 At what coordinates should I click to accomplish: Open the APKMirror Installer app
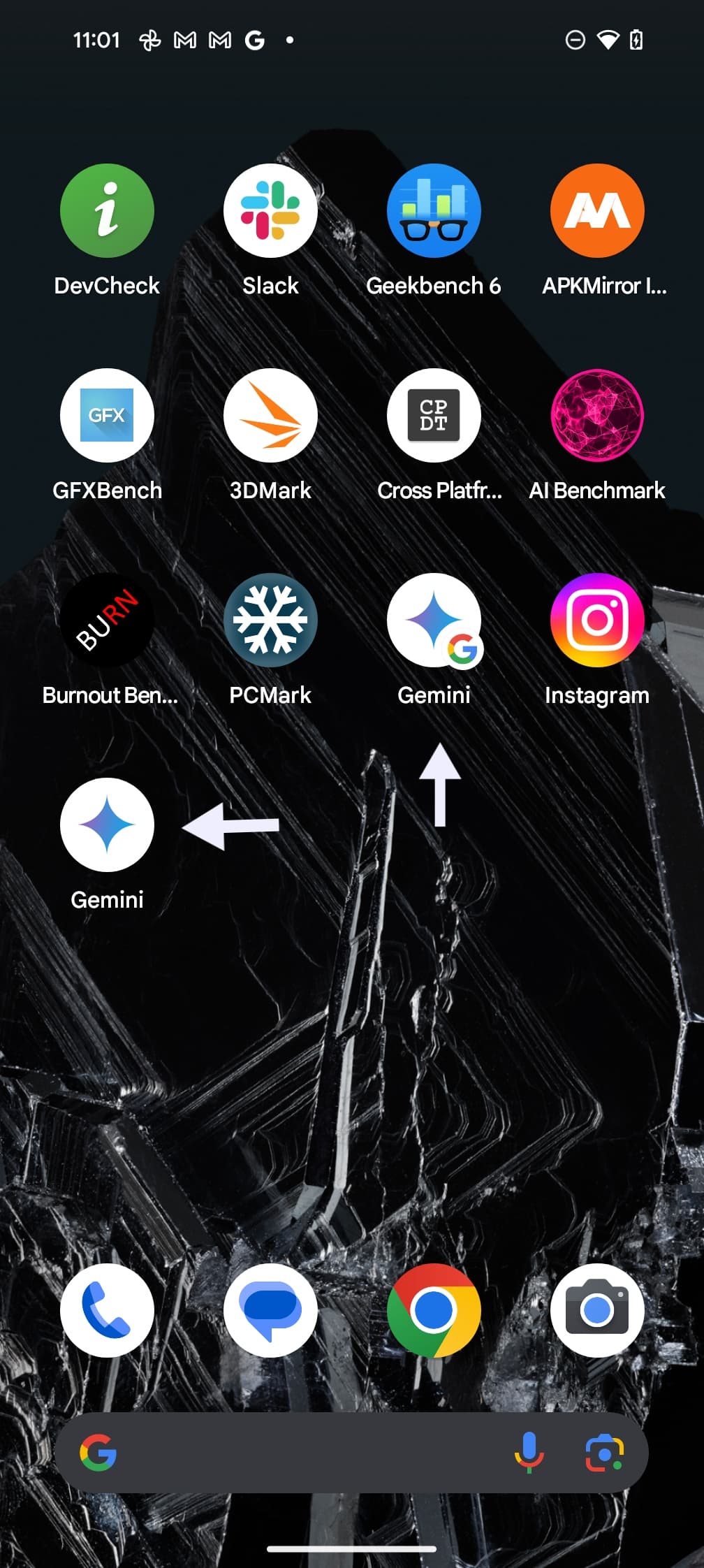[x=597, y=211]
